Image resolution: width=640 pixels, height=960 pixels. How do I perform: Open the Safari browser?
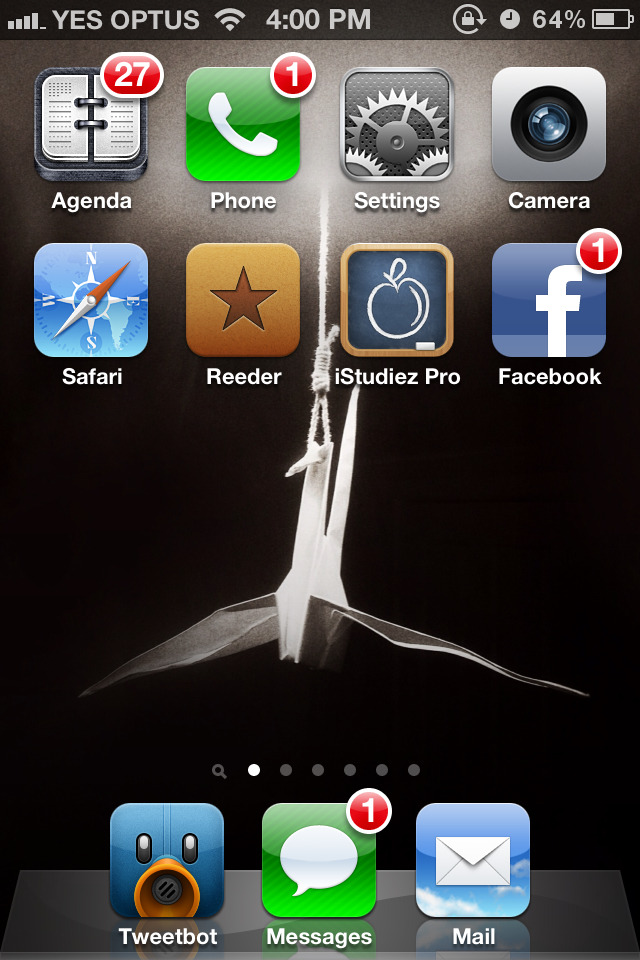[91, 301]
